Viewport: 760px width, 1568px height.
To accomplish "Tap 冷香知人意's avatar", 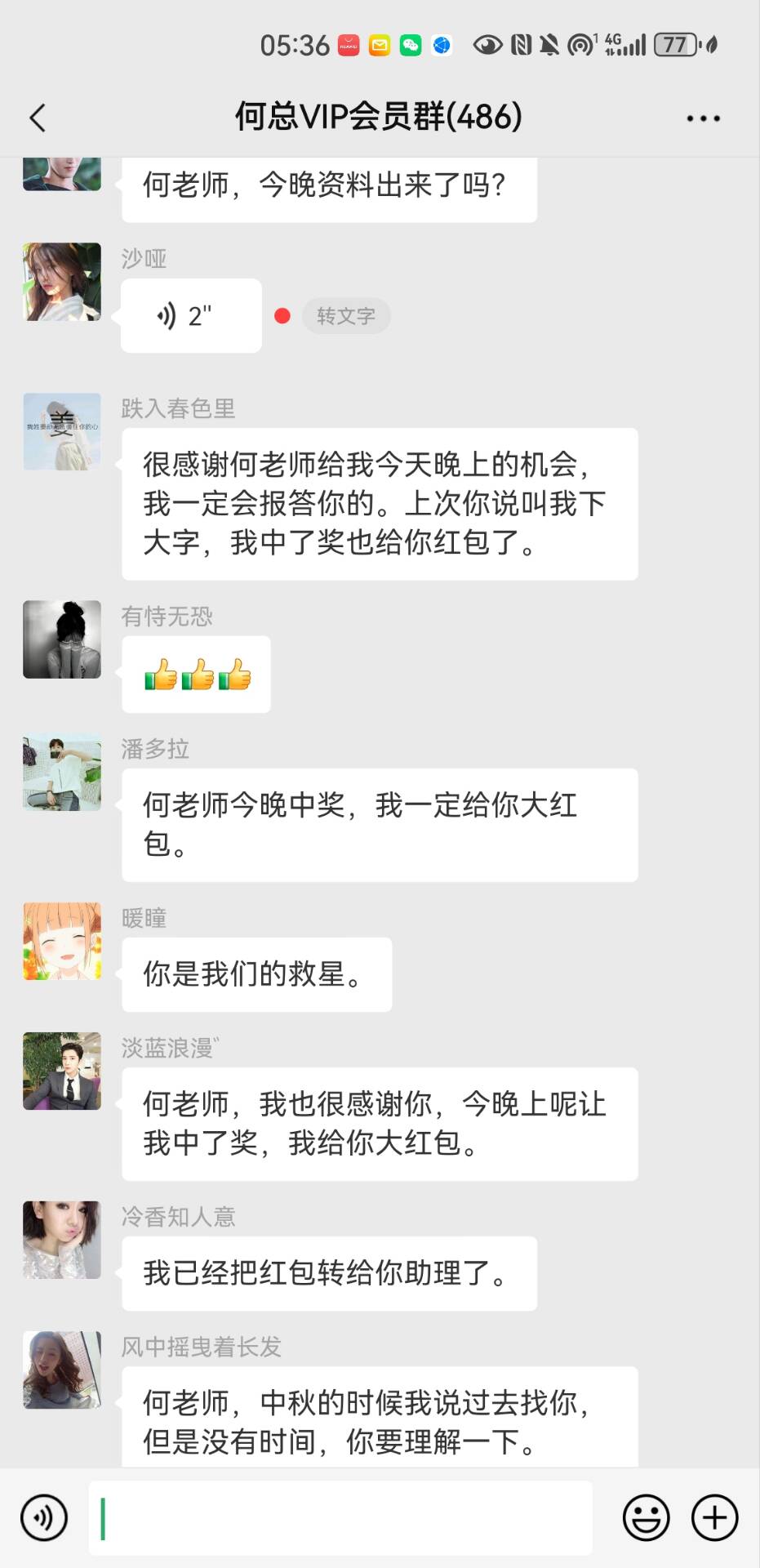I will point(62,1240).
